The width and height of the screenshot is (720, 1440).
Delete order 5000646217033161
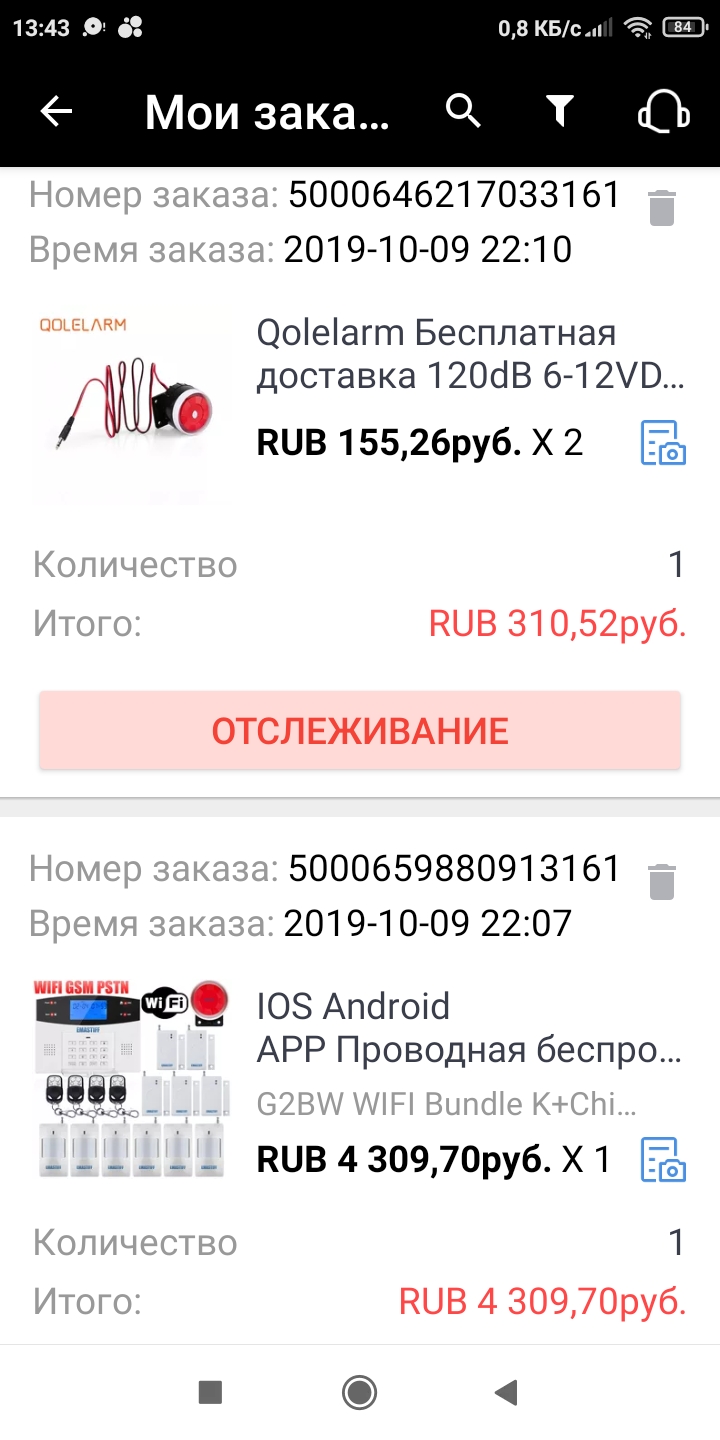pyautogui.click(x=662, y=207)
